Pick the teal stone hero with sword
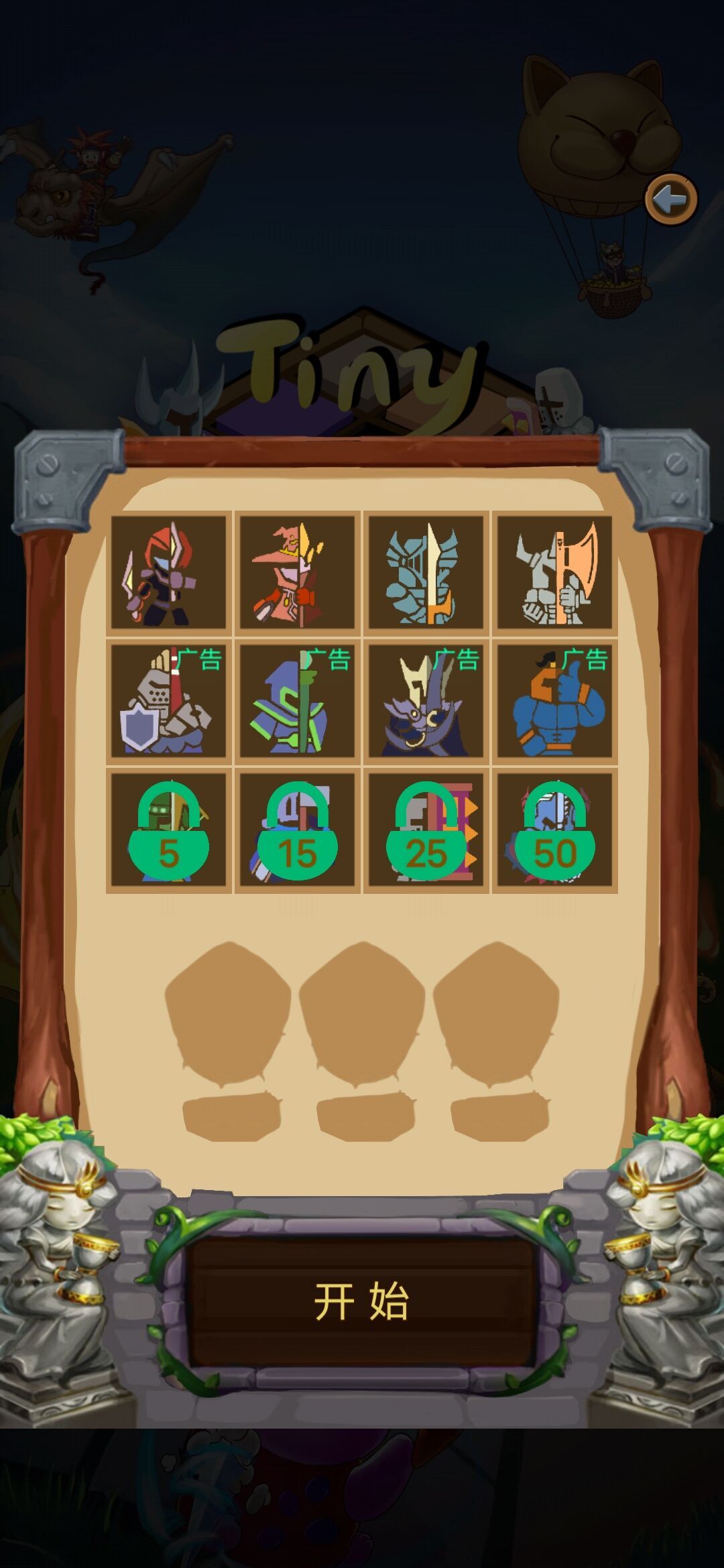Image resolution: width=724 pixels, height=1568 pixels. point(426,573)
